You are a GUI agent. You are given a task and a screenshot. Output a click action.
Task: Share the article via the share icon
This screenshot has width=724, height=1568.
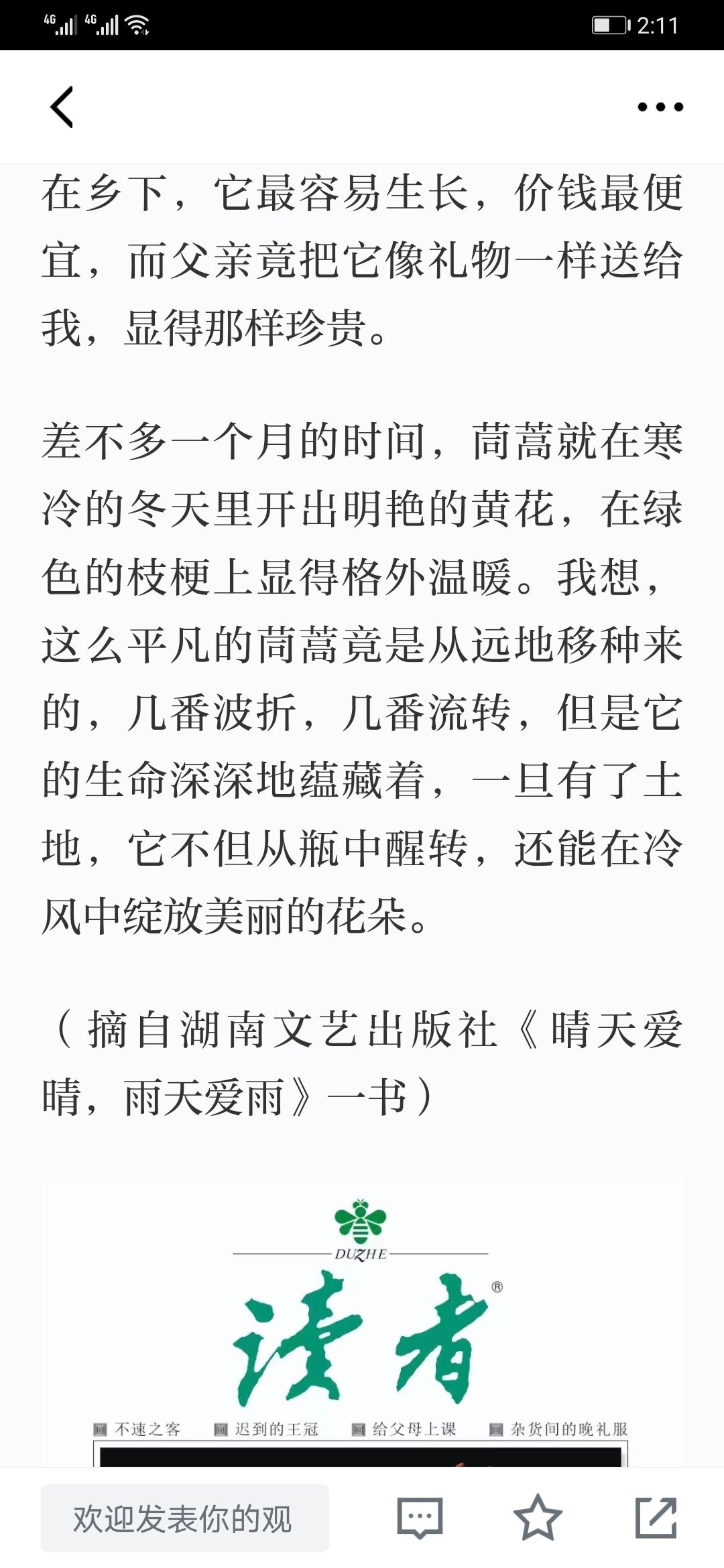click(x=656, y=1518)
